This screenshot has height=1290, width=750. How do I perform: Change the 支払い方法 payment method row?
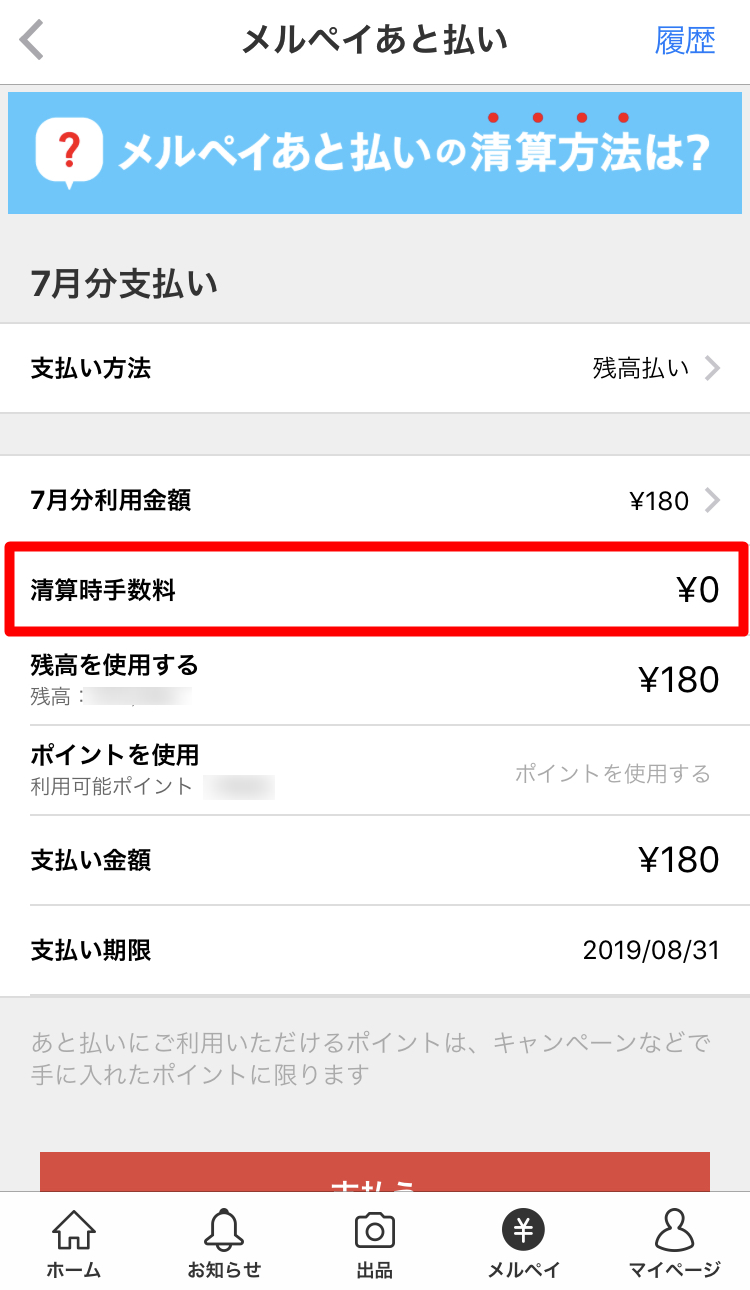point(375,368)
